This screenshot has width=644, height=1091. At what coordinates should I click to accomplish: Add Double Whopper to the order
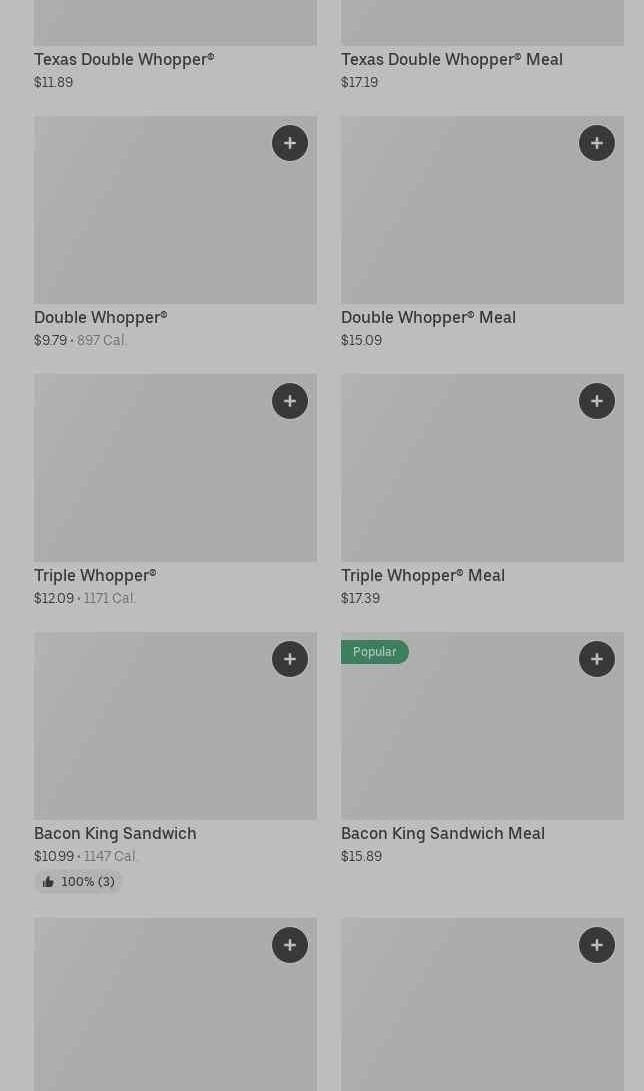(290, 143)
